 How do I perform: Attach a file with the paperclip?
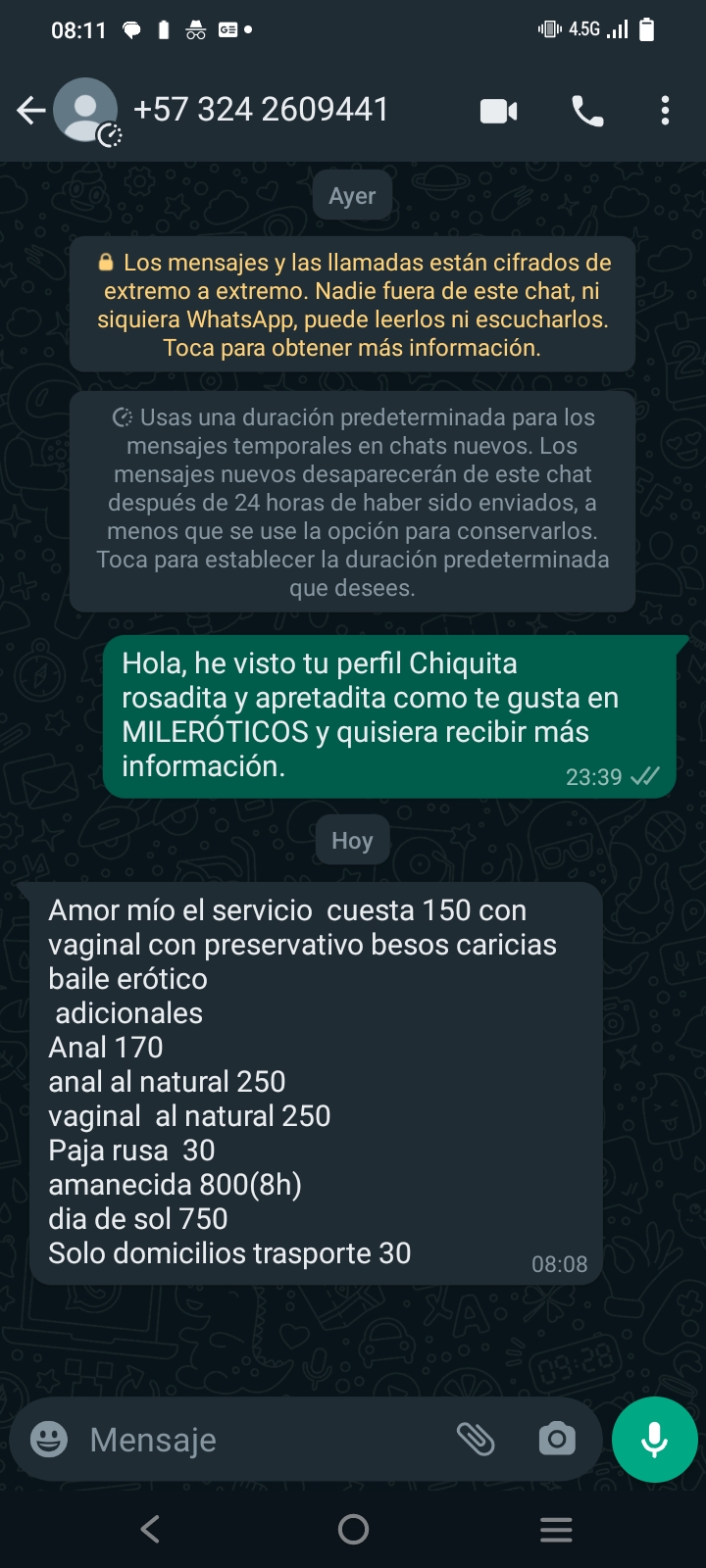(x=476, y=1439)
